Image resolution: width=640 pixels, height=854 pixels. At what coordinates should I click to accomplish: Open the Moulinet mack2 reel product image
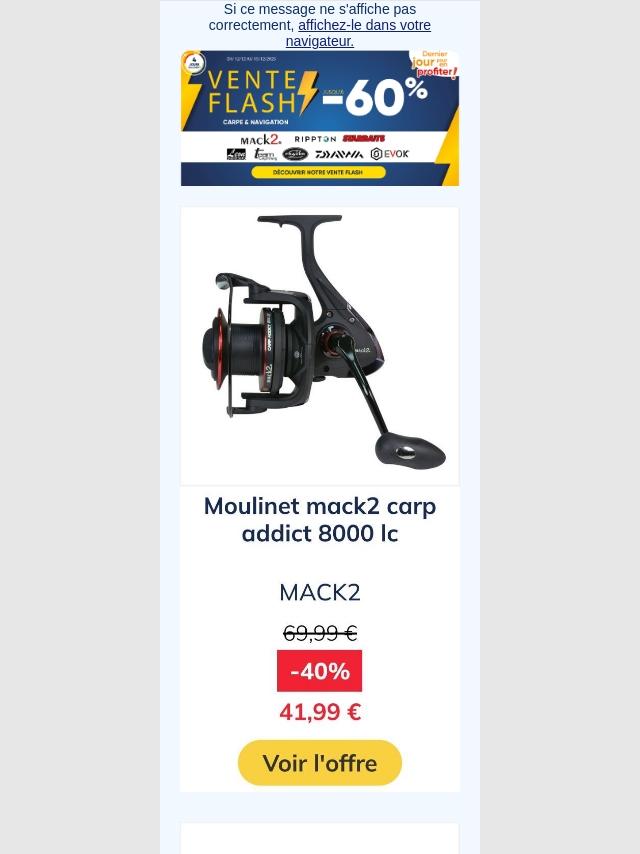coord(319,345)
